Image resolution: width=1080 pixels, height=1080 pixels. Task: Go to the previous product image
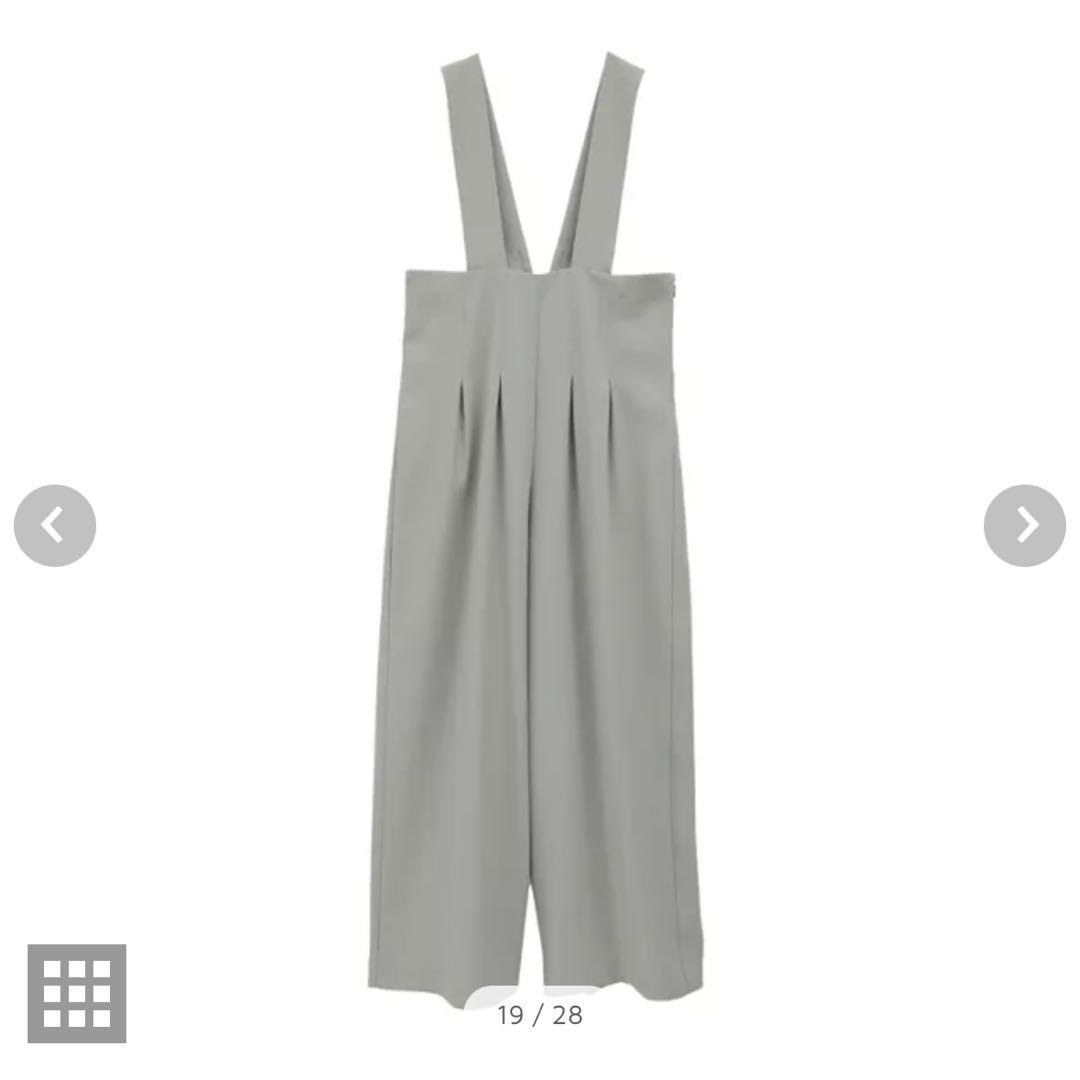[x=55, y=525]
